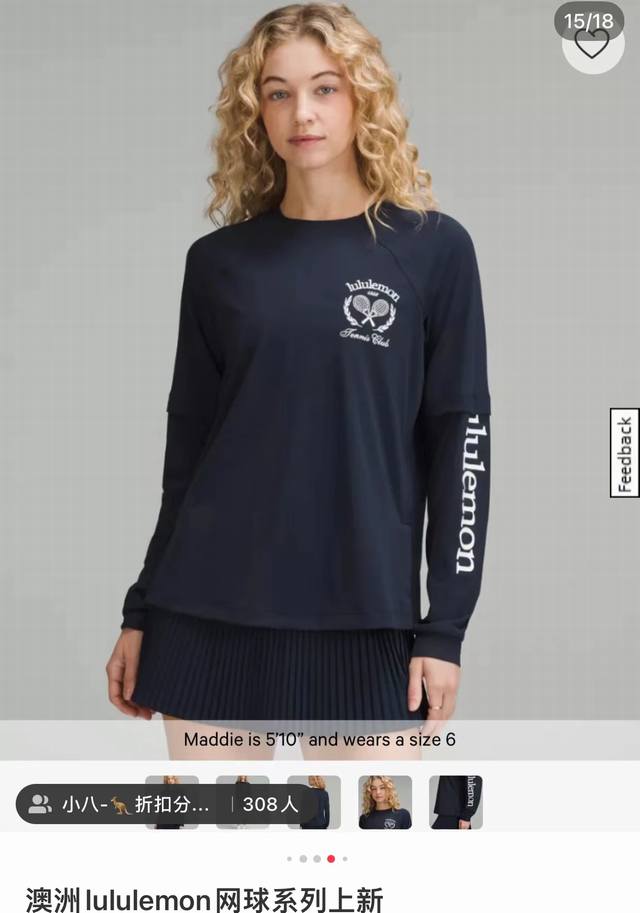Tap the image page indicator dots

point(317,858)
